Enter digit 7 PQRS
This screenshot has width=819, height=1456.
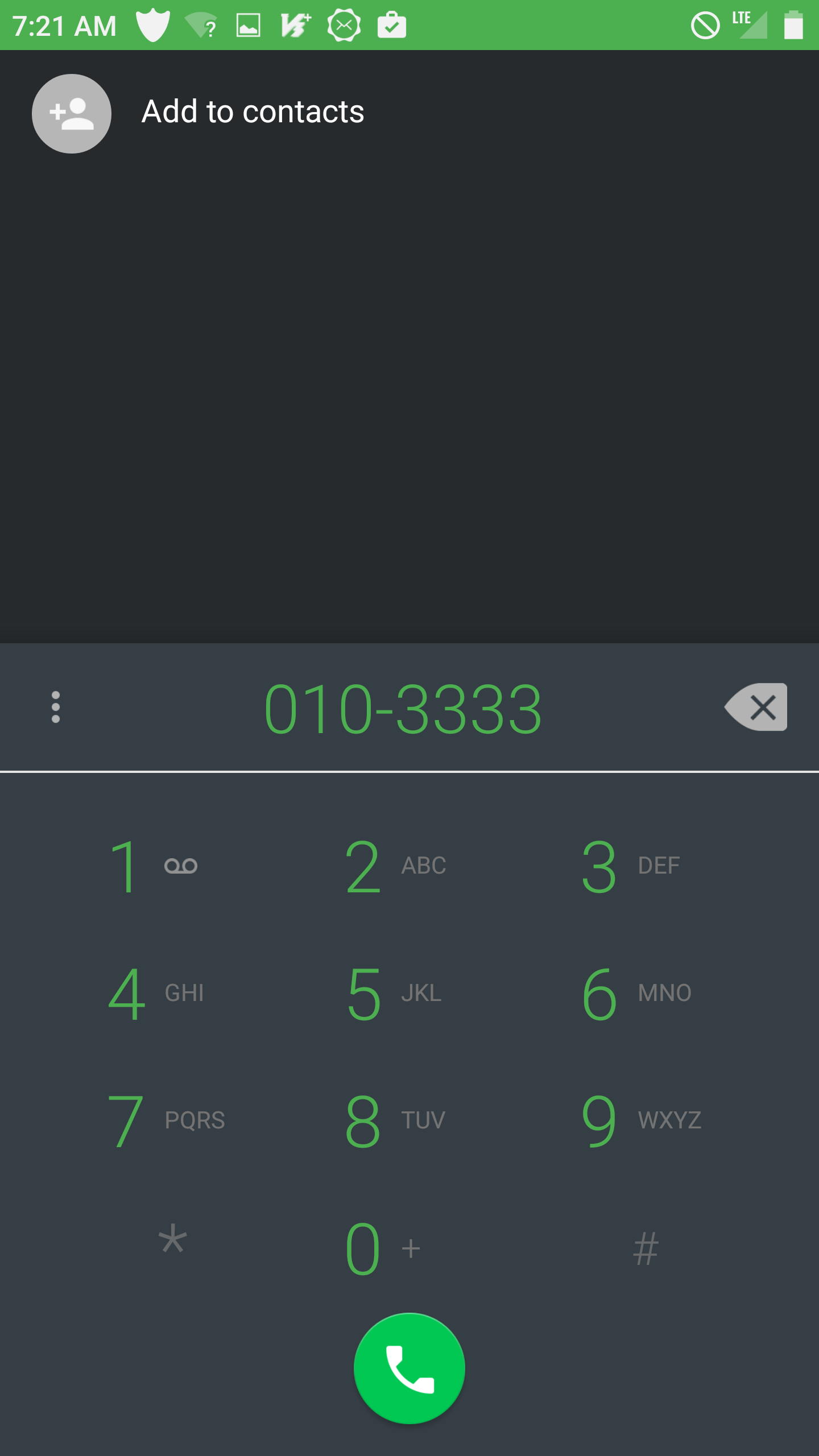click(x=165, y=1120)
